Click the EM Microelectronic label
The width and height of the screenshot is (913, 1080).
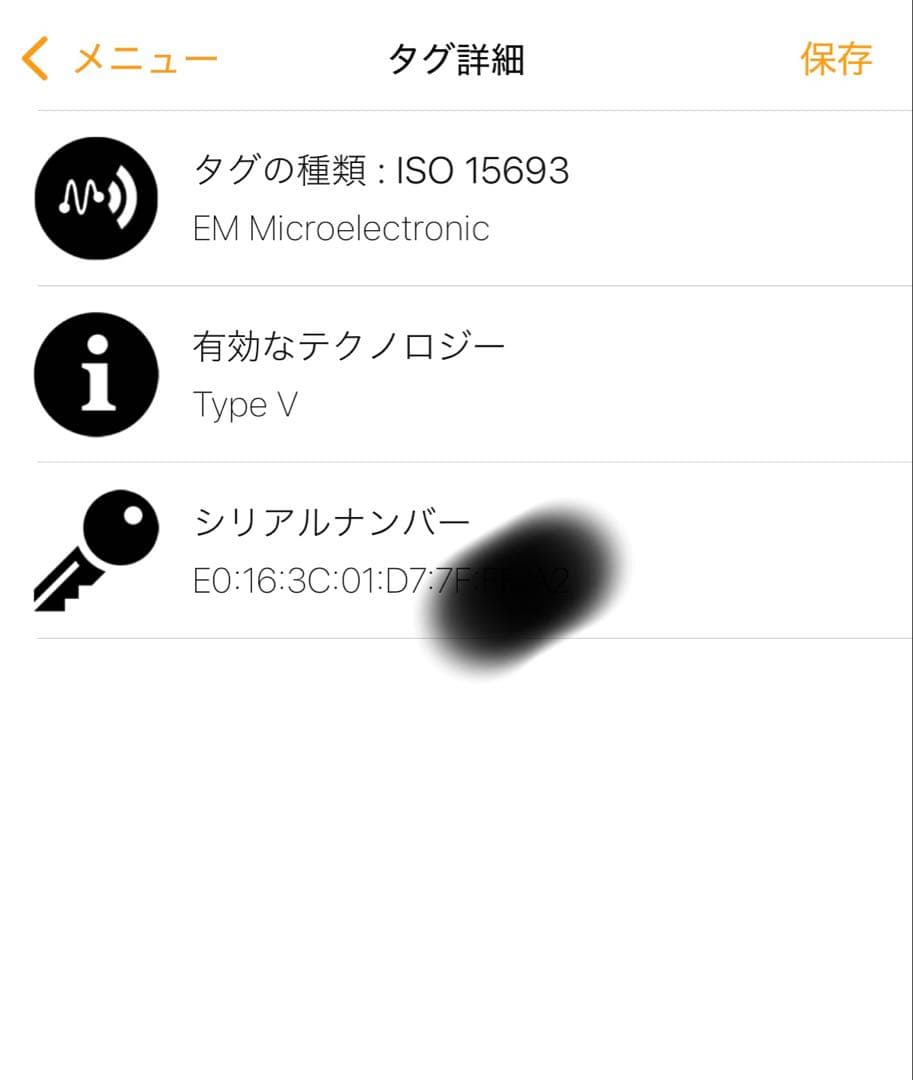click(340, 229)
